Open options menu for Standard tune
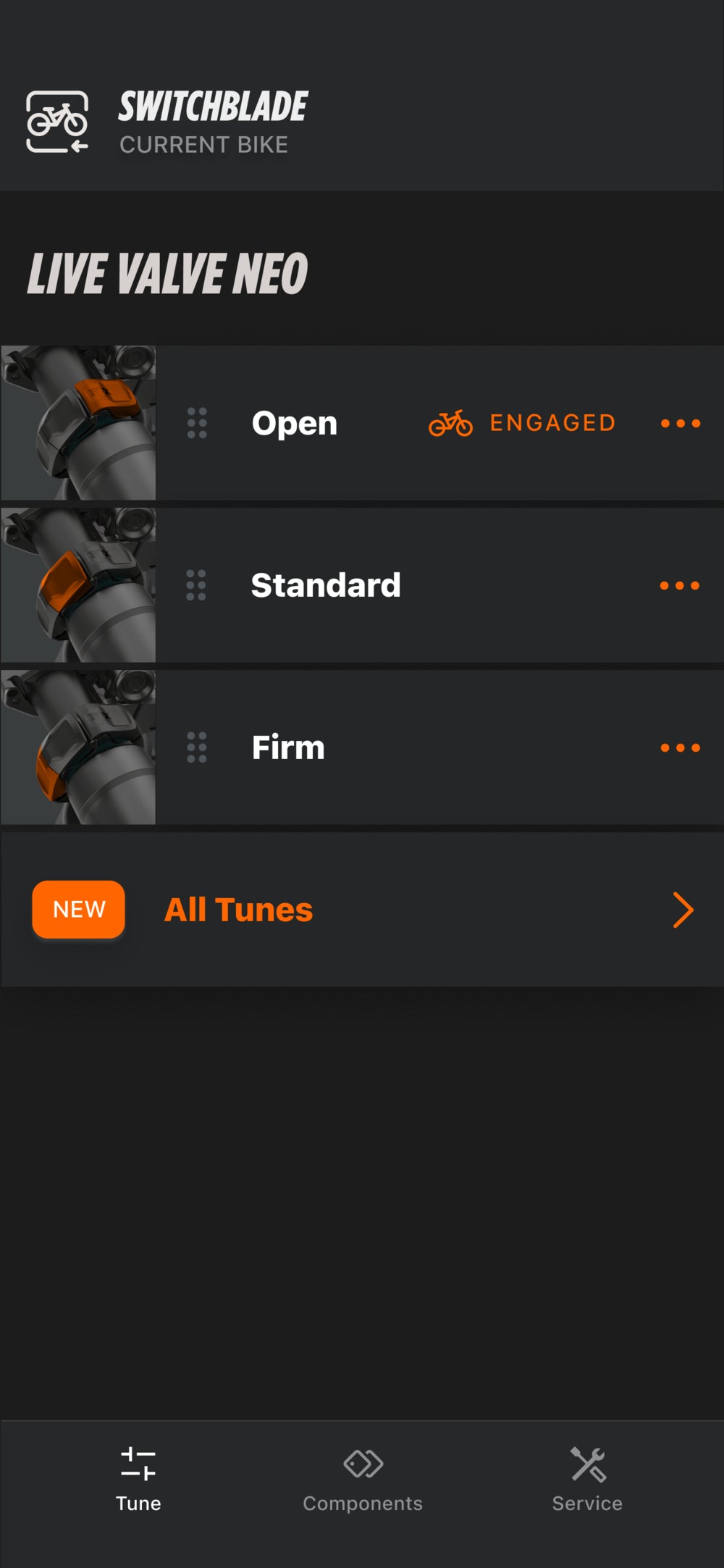 pyautogui.click(x=679, y=586)
